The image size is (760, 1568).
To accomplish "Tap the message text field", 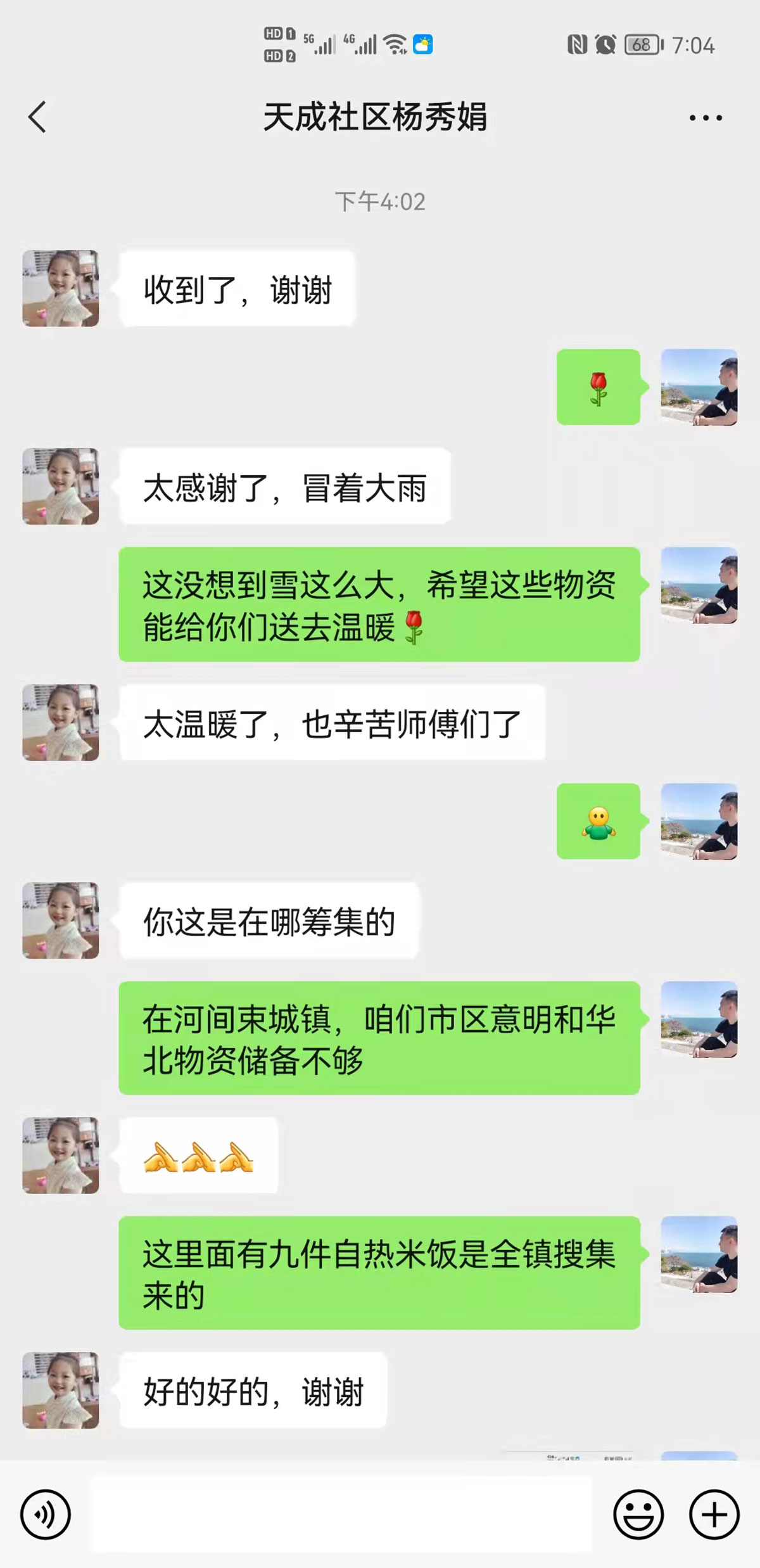I will [x=340, y=1514].
